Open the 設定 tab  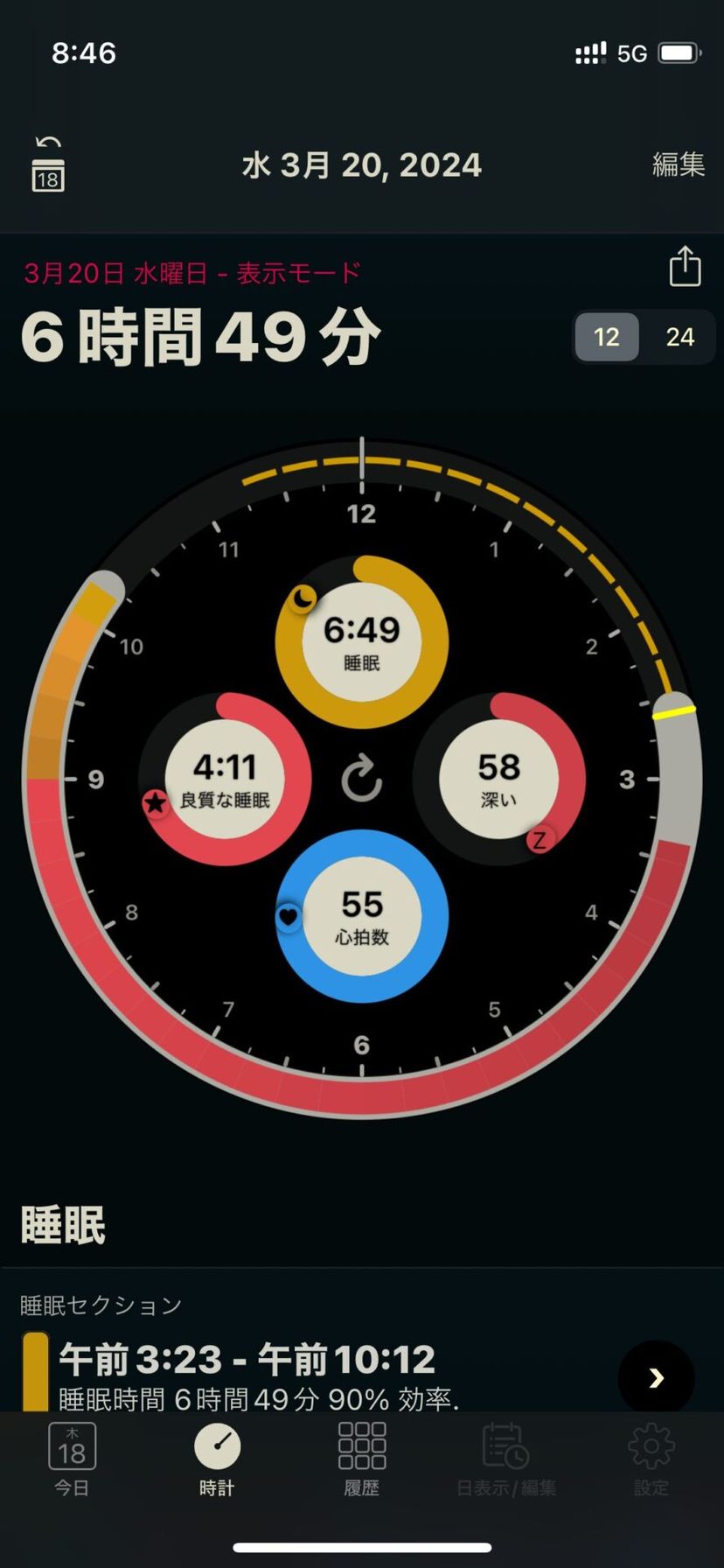pos(651,1457)
